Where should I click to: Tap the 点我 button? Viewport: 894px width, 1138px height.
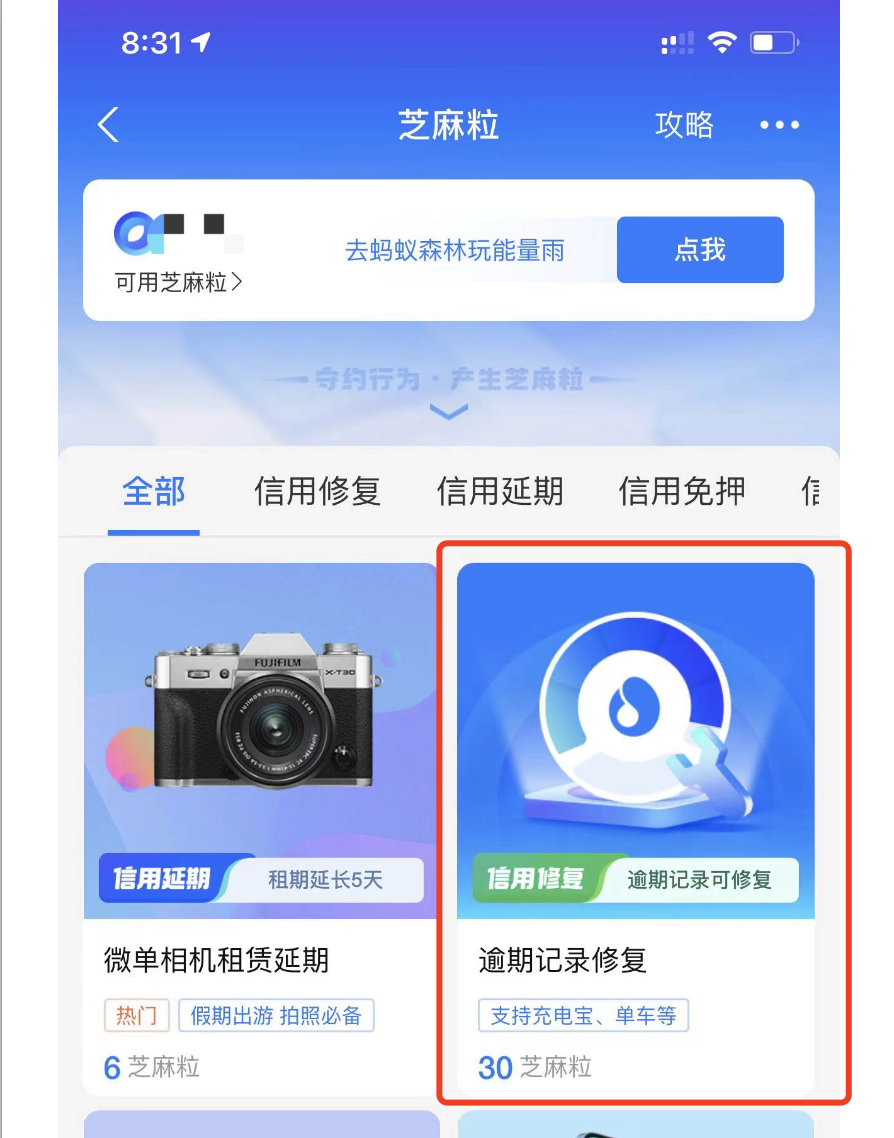tap(700, 250)
